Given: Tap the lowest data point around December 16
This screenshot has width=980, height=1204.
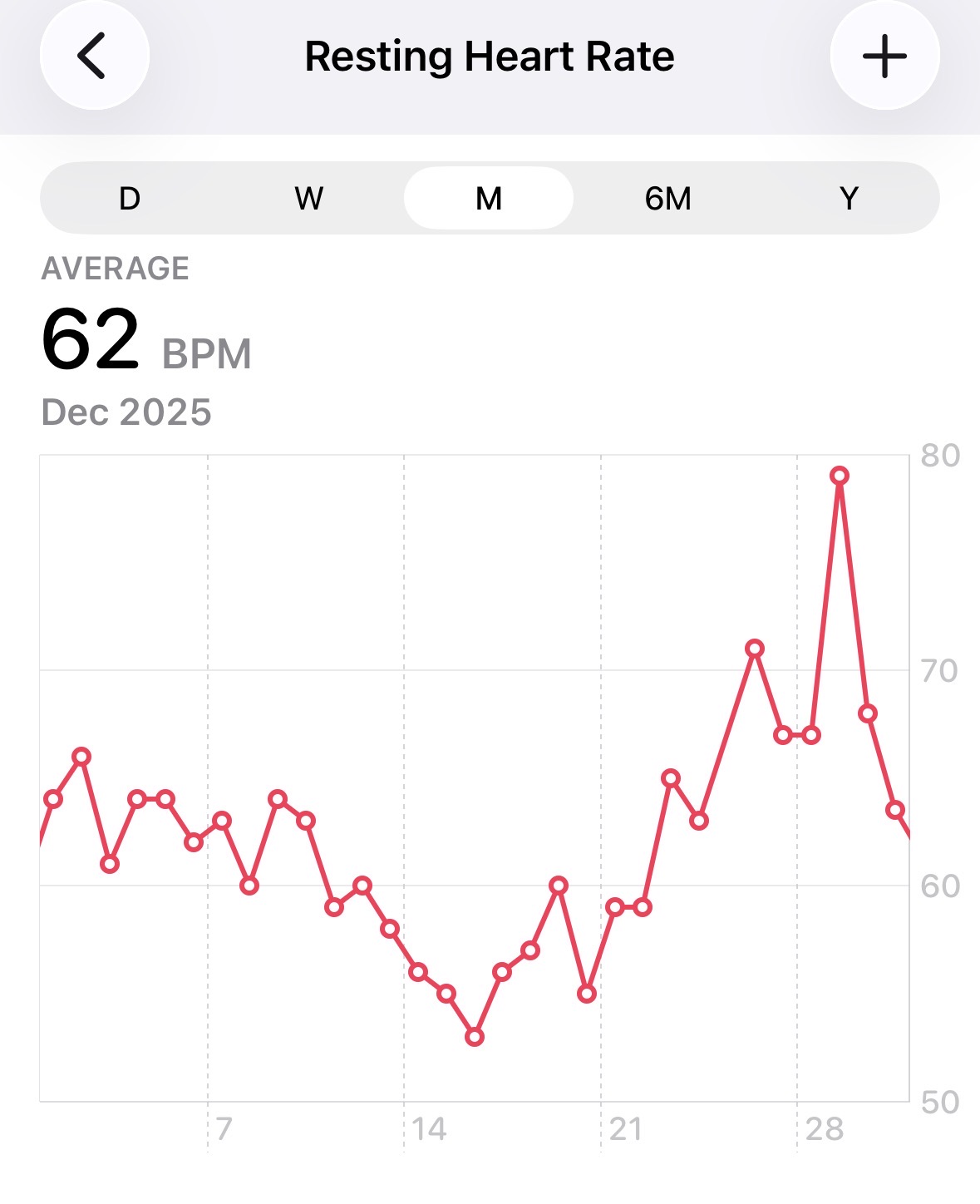Looking at the screenshot, I should [475, 1036].
